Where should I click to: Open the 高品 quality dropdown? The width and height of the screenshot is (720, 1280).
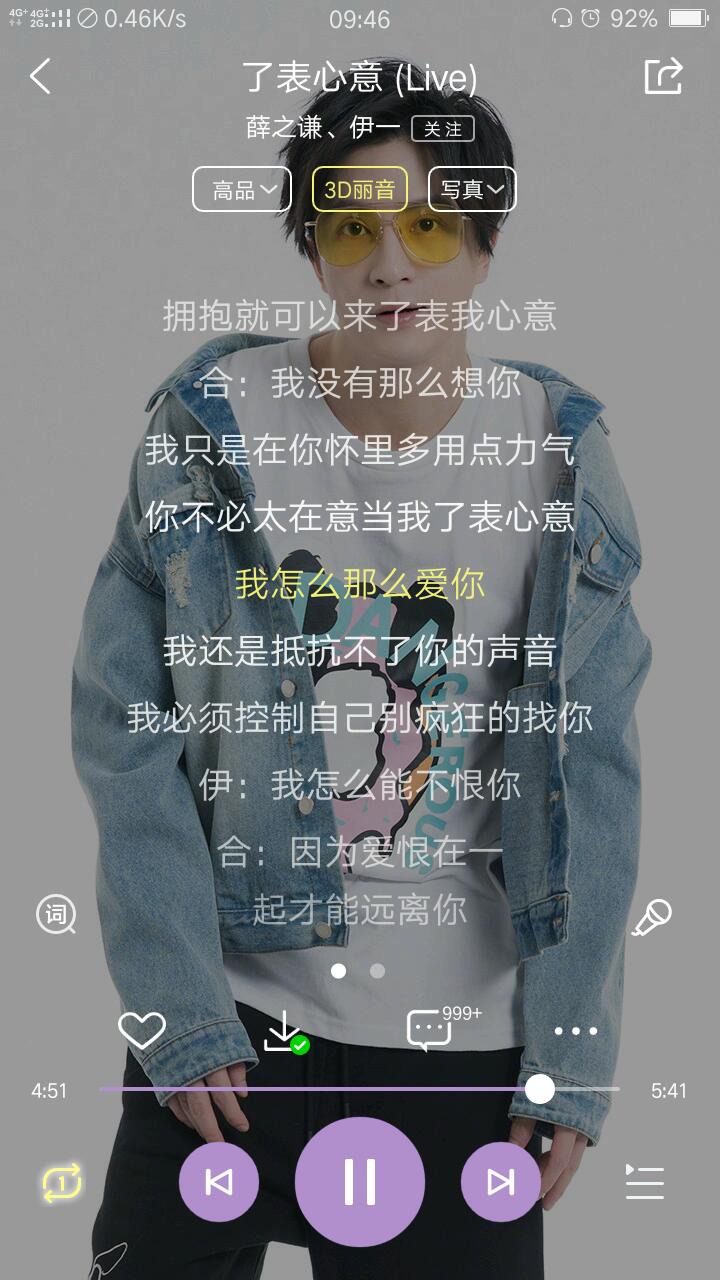(242, 189)
